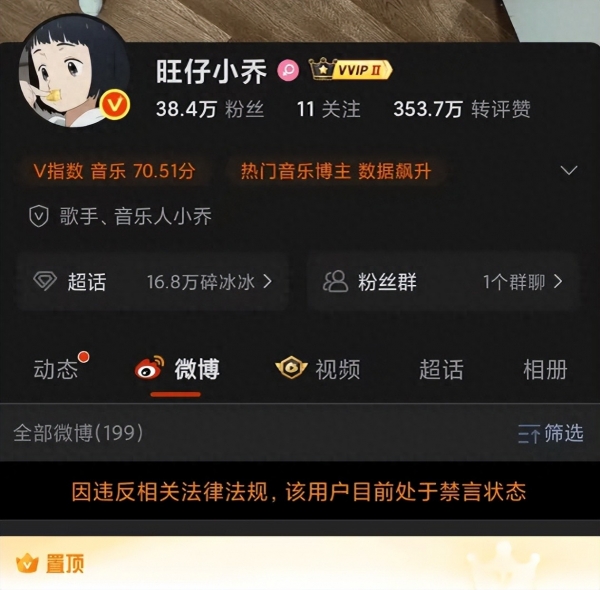
Task: Switch to the 视频 tab
Action: click(x=318, y=369)
